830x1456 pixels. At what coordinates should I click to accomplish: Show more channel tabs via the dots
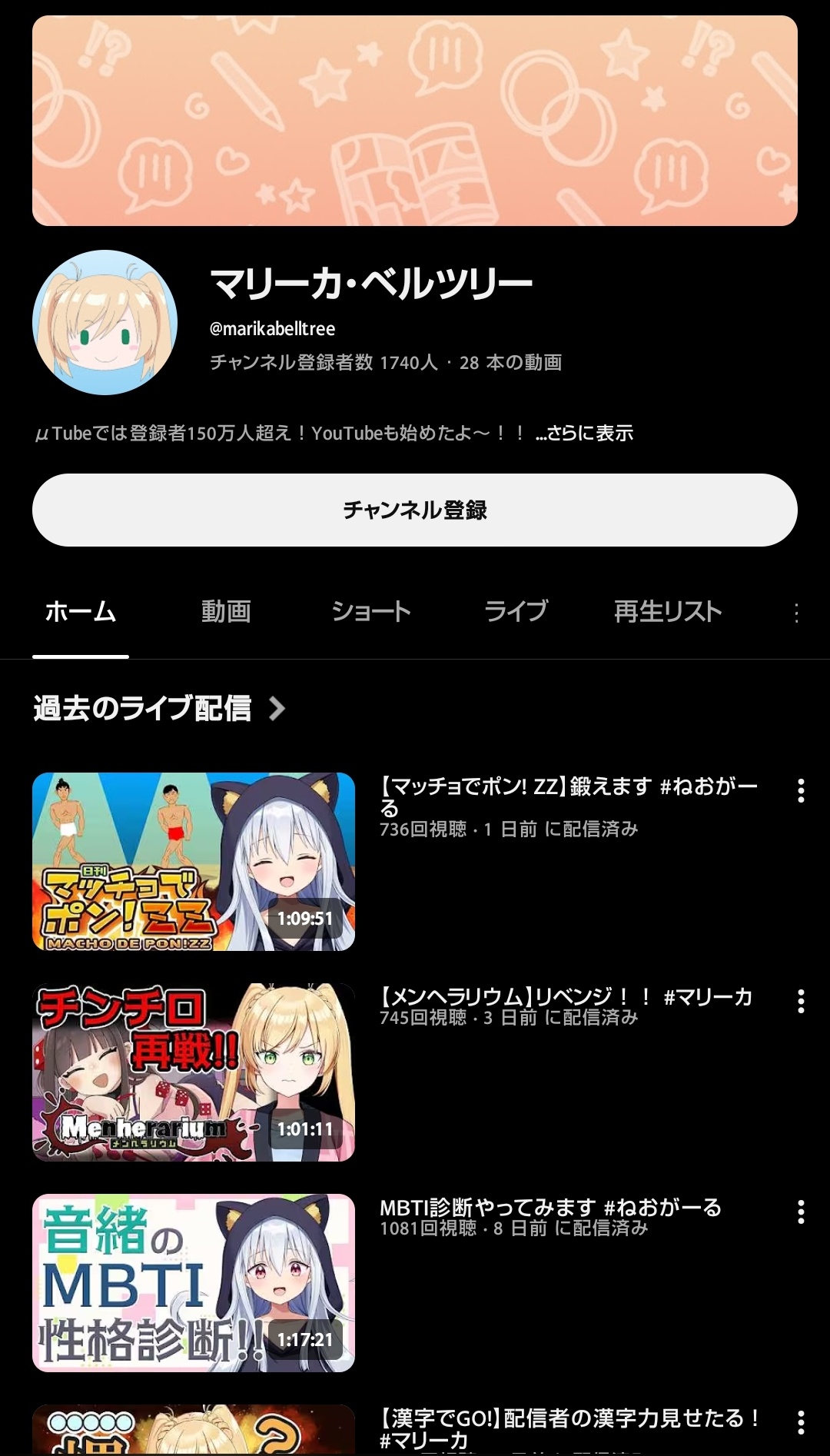click(x=796, y=613)
